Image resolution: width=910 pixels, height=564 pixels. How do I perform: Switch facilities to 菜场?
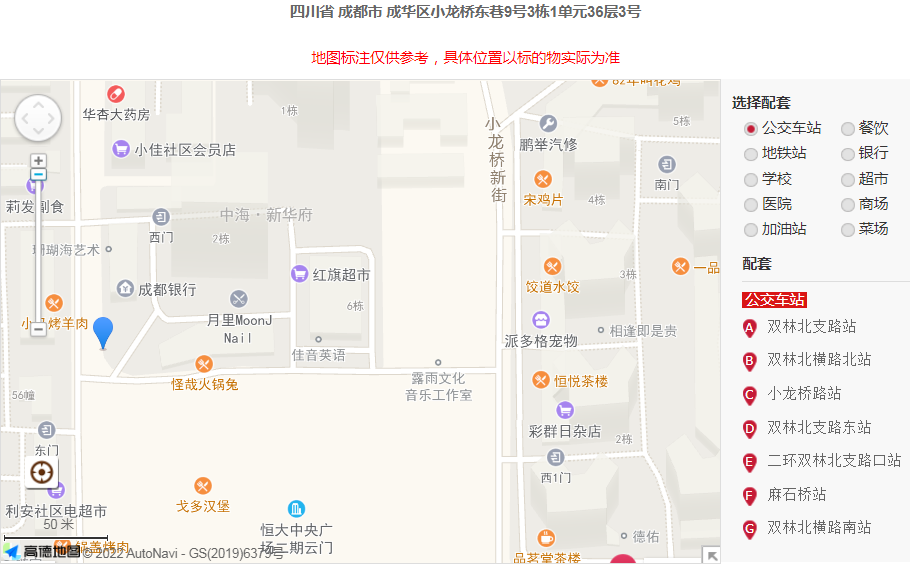tap(848, 230)
